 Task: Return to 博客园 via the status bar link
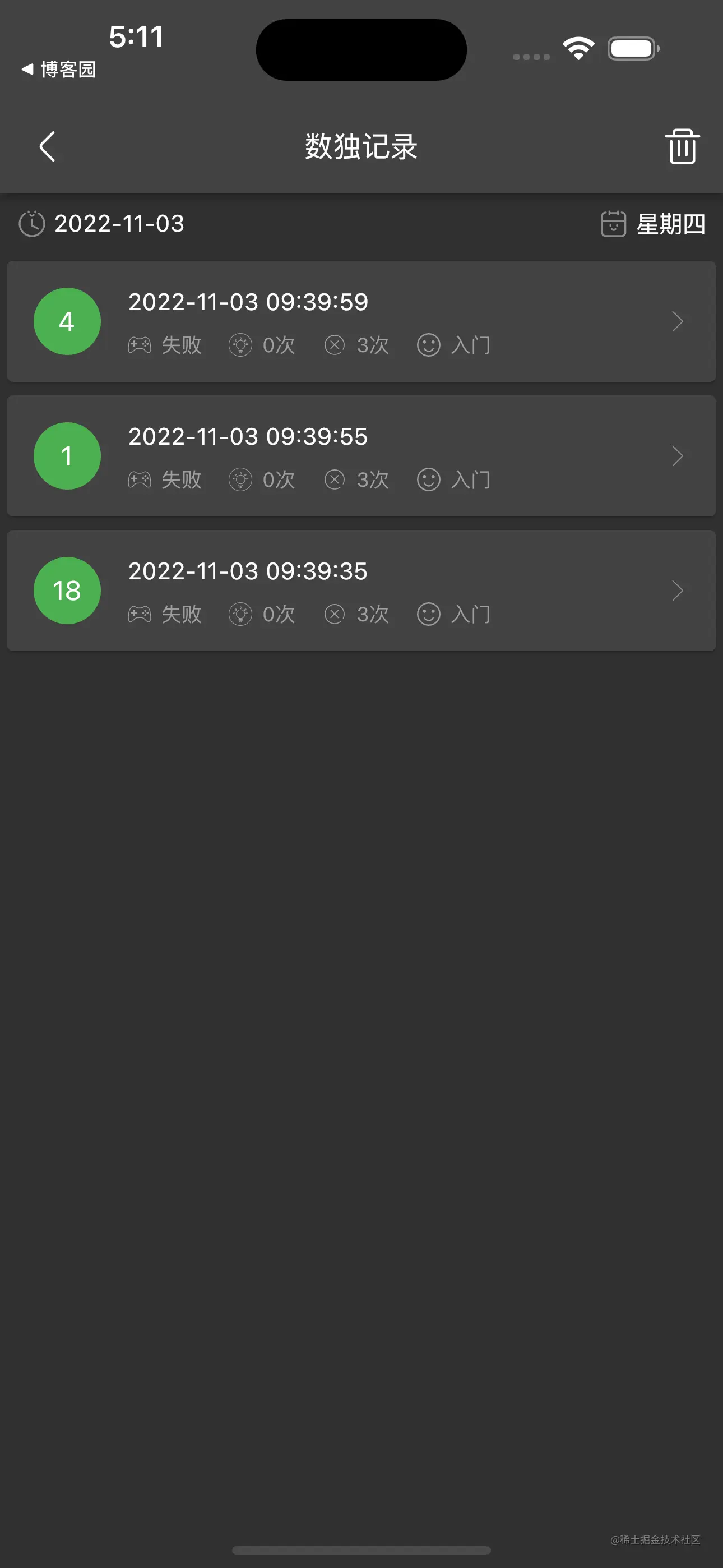[x=59, y=70]
